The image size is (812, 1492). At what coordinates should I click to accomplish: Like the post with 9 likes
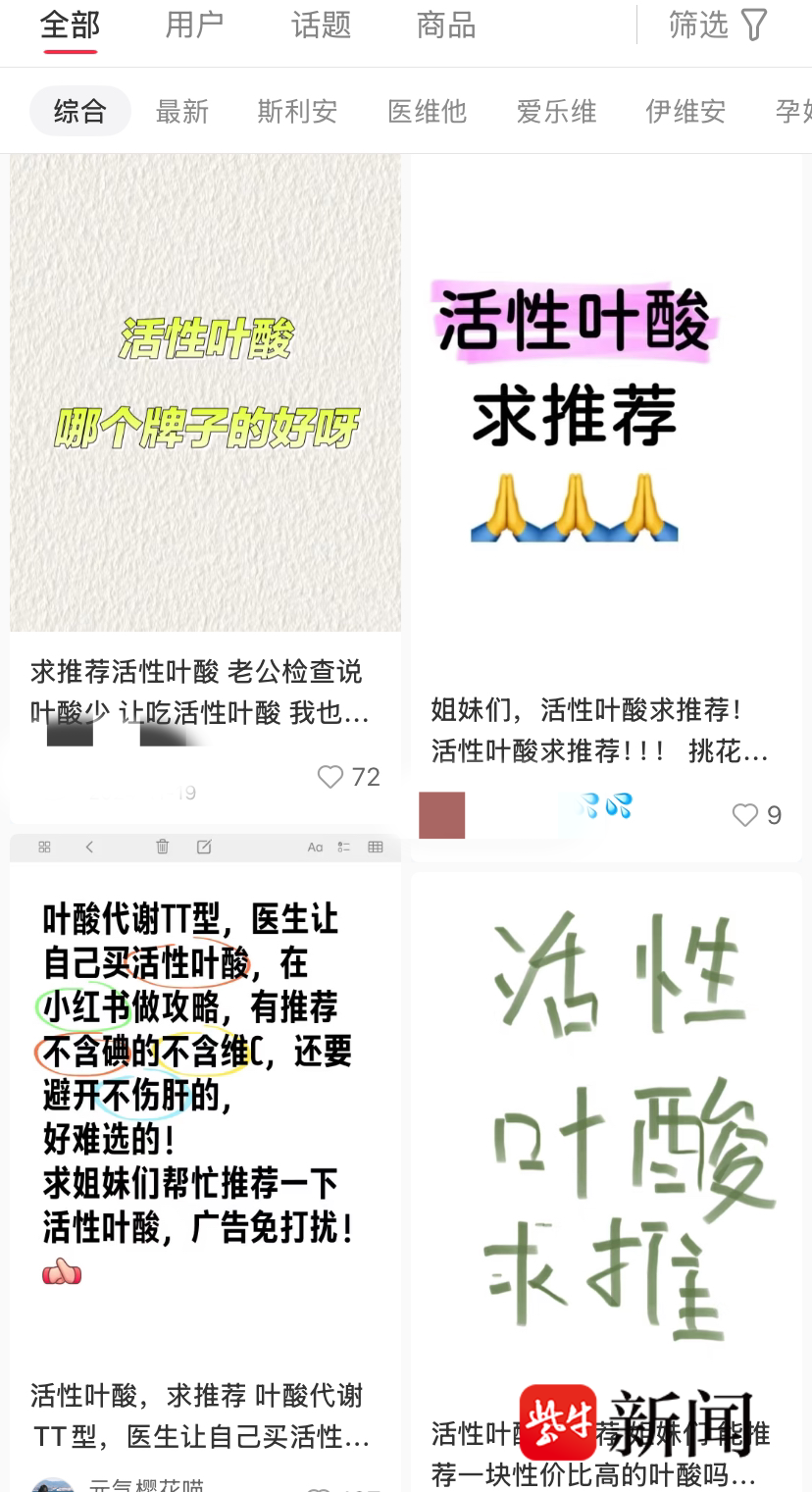(746, 815)
